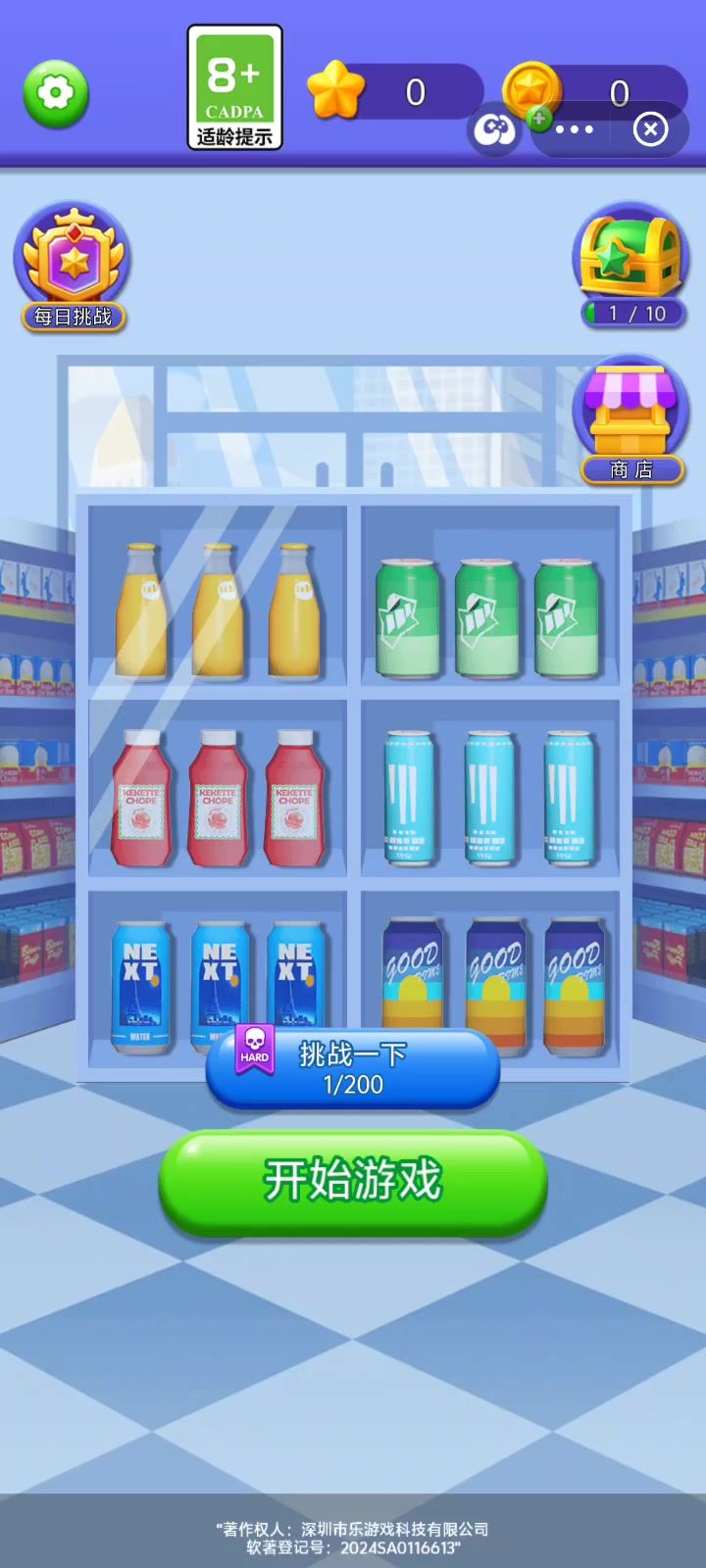Add more coins with the plus badge
706x1568 pixels.
538,120
